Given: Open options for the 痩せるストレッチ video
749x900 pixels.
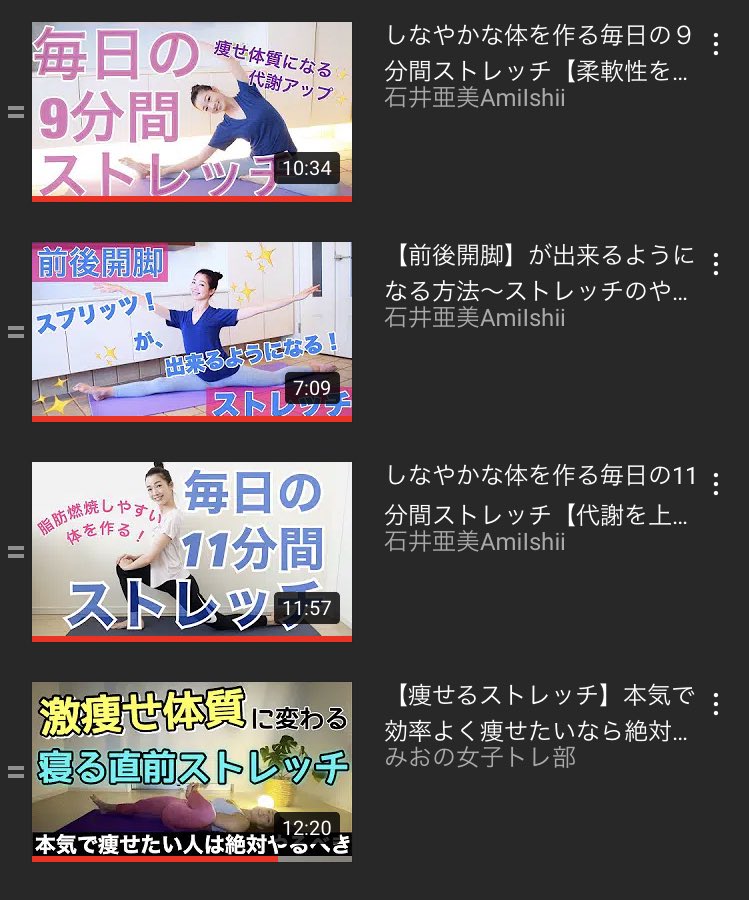Looking at the screenshot, I should pyautogui.click(x=715, y=704).
